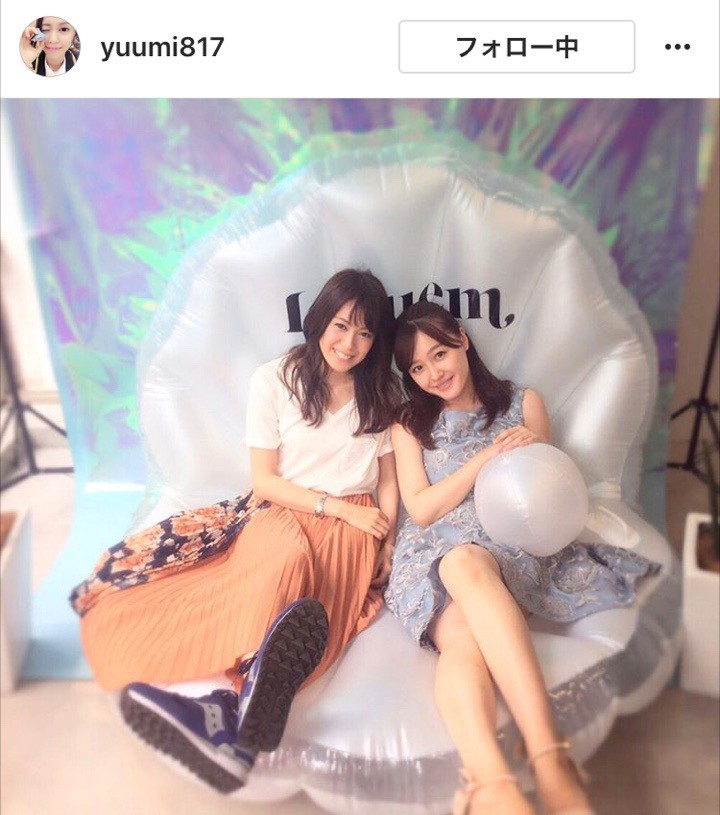Open the post's three-dot overflow menu
The height and width of the screenshot is (815, 720).
677,47
